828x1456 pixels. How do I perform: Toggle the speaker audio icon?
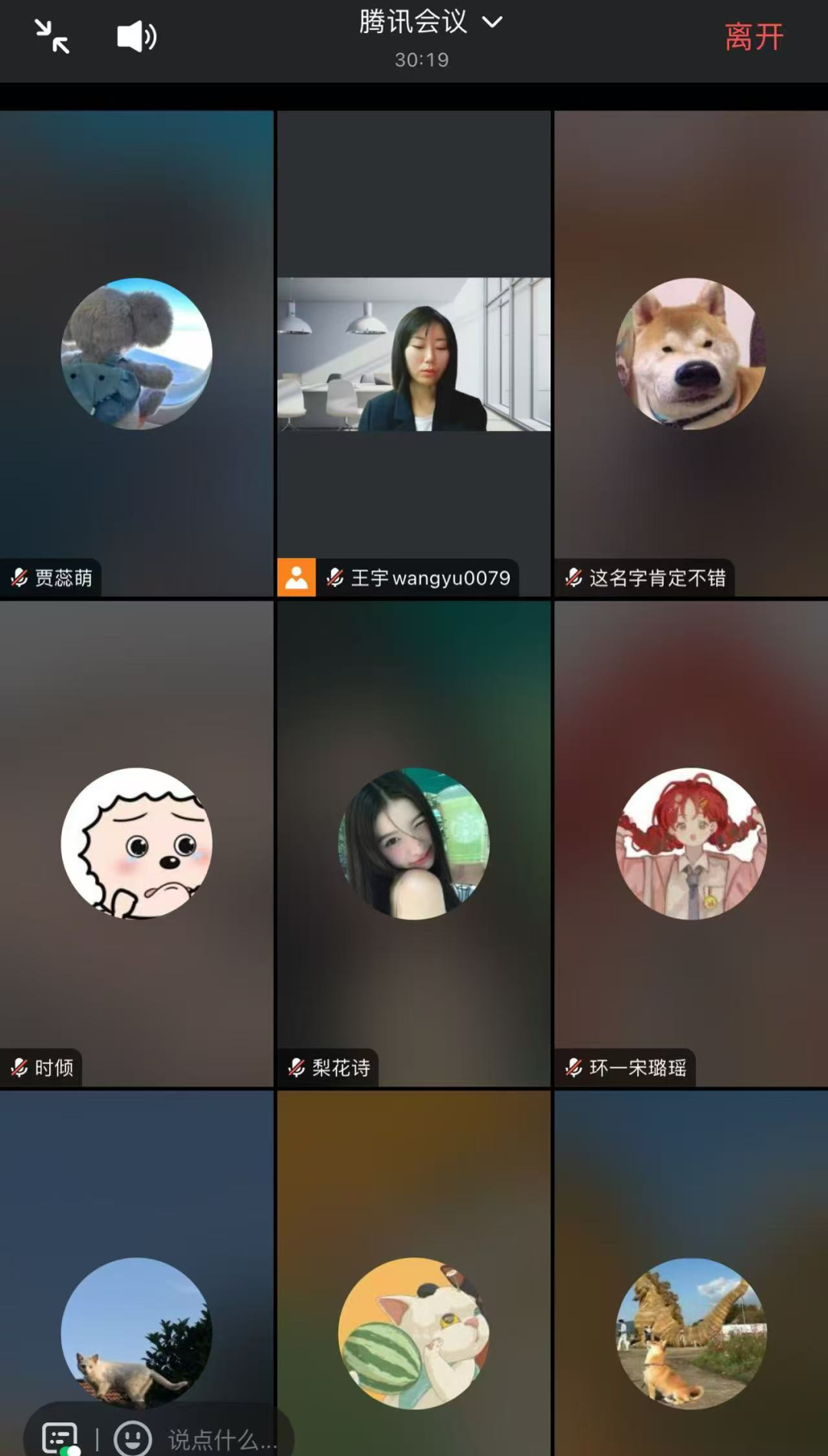[136, 36]
